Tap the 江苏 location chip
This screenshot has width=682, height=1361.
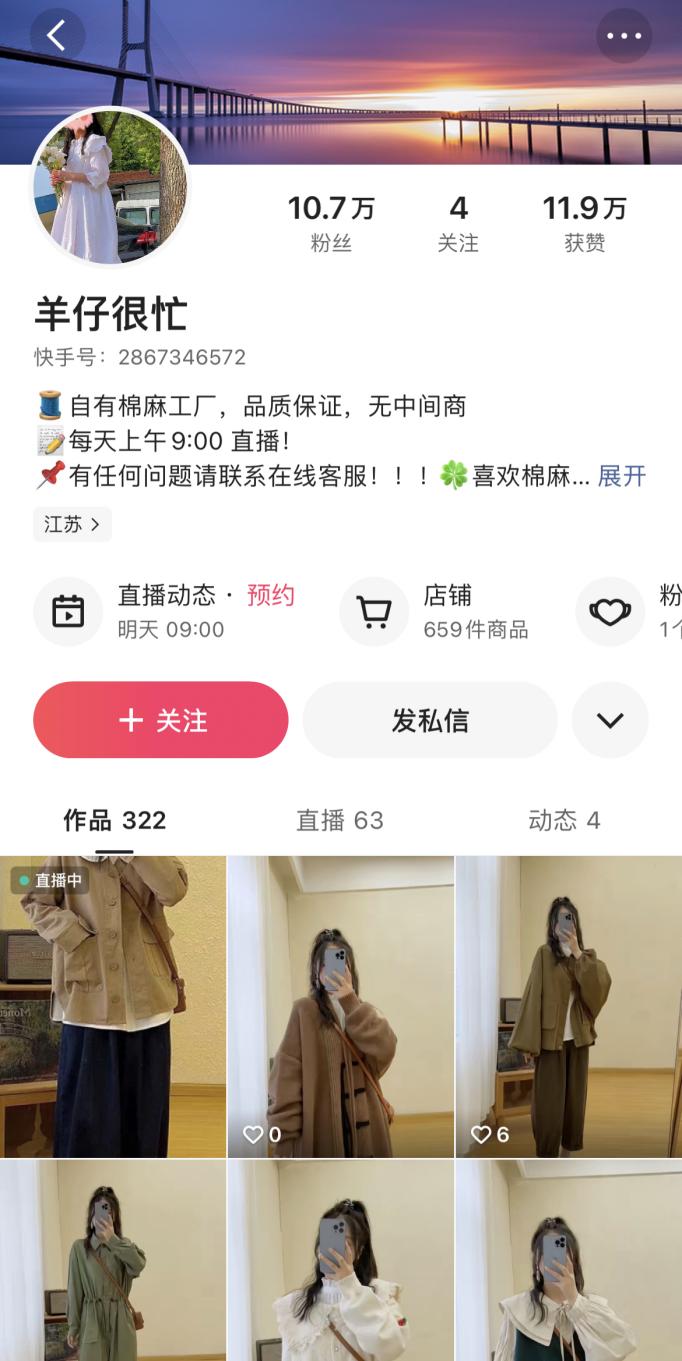pos(72,524)
